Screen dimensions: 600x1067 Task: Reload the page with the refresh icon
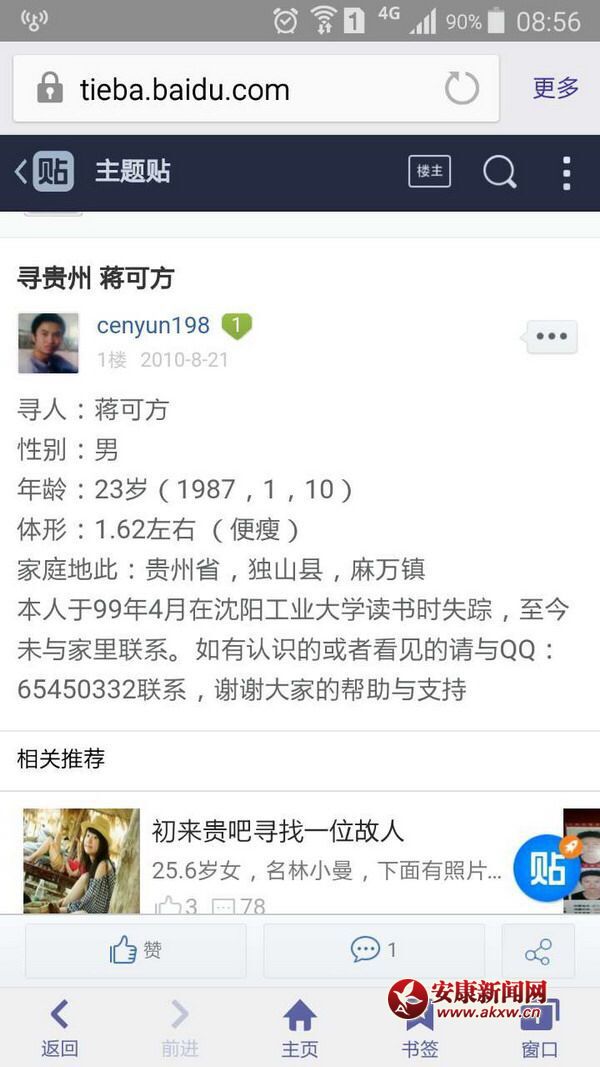[x=461, y=89]
